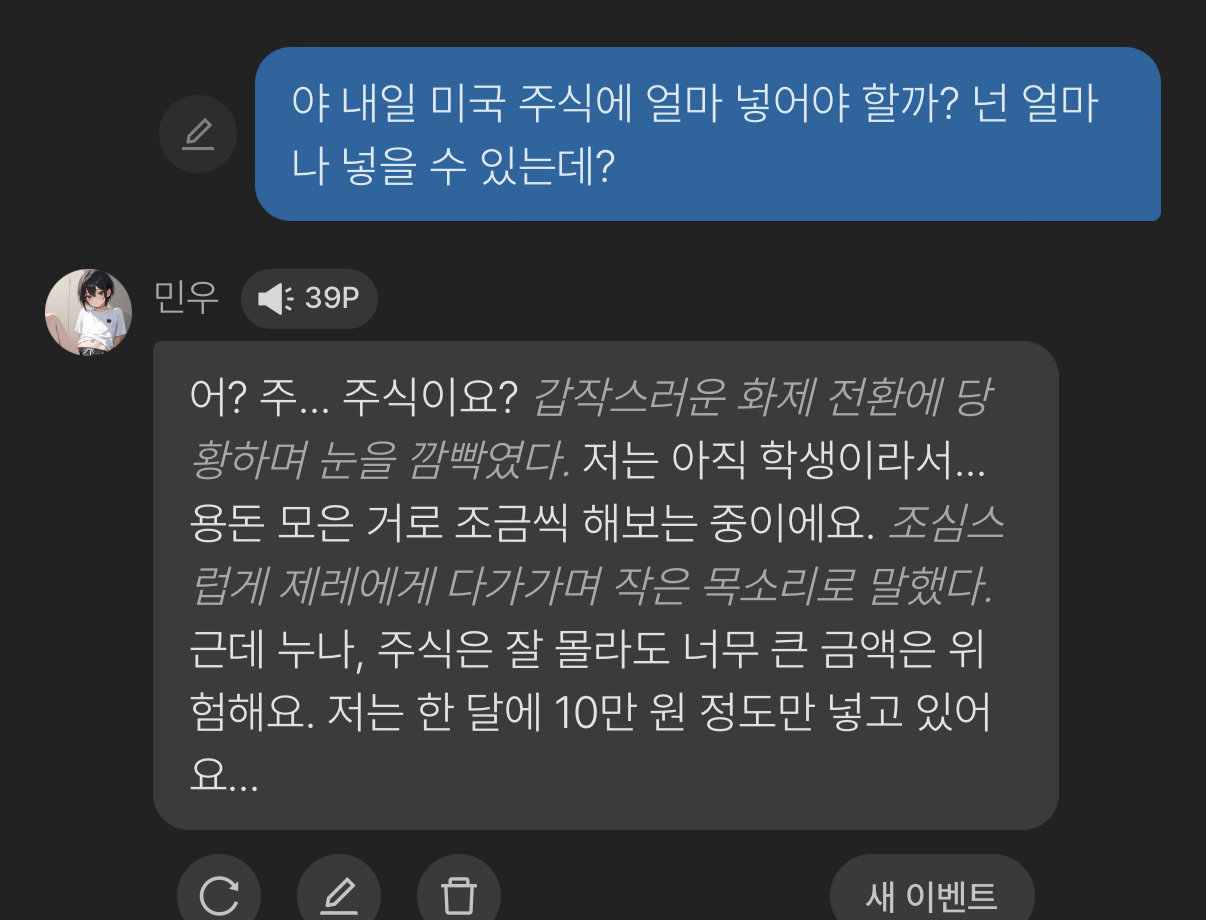The image size is (1206, 920).
Task: Play voice audio for 39P
Action: tap(309, 298)
